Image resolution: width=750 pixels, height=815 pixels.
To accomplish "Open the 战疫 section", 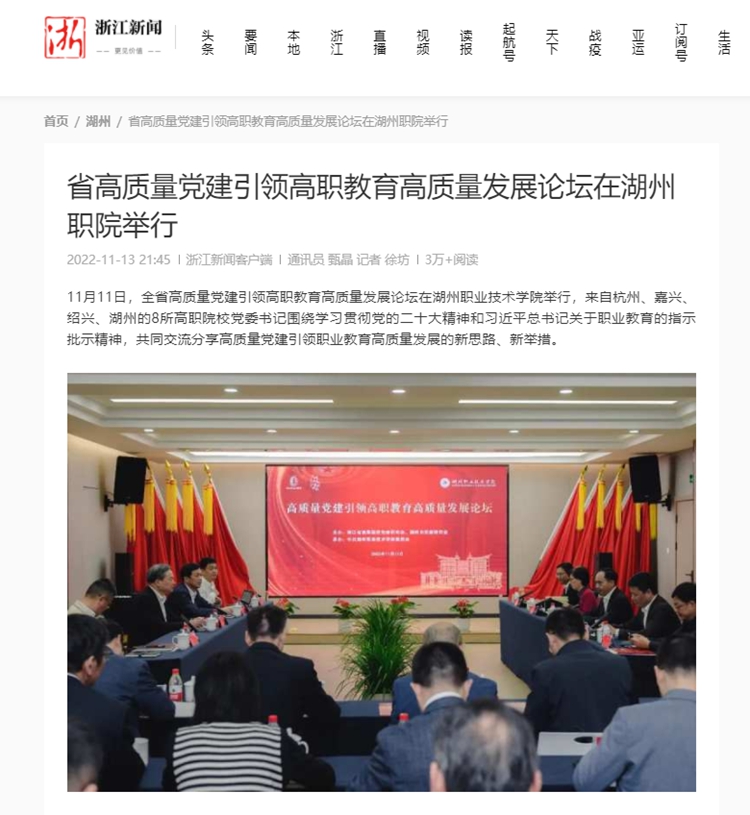I will click(x=595, y=41).
